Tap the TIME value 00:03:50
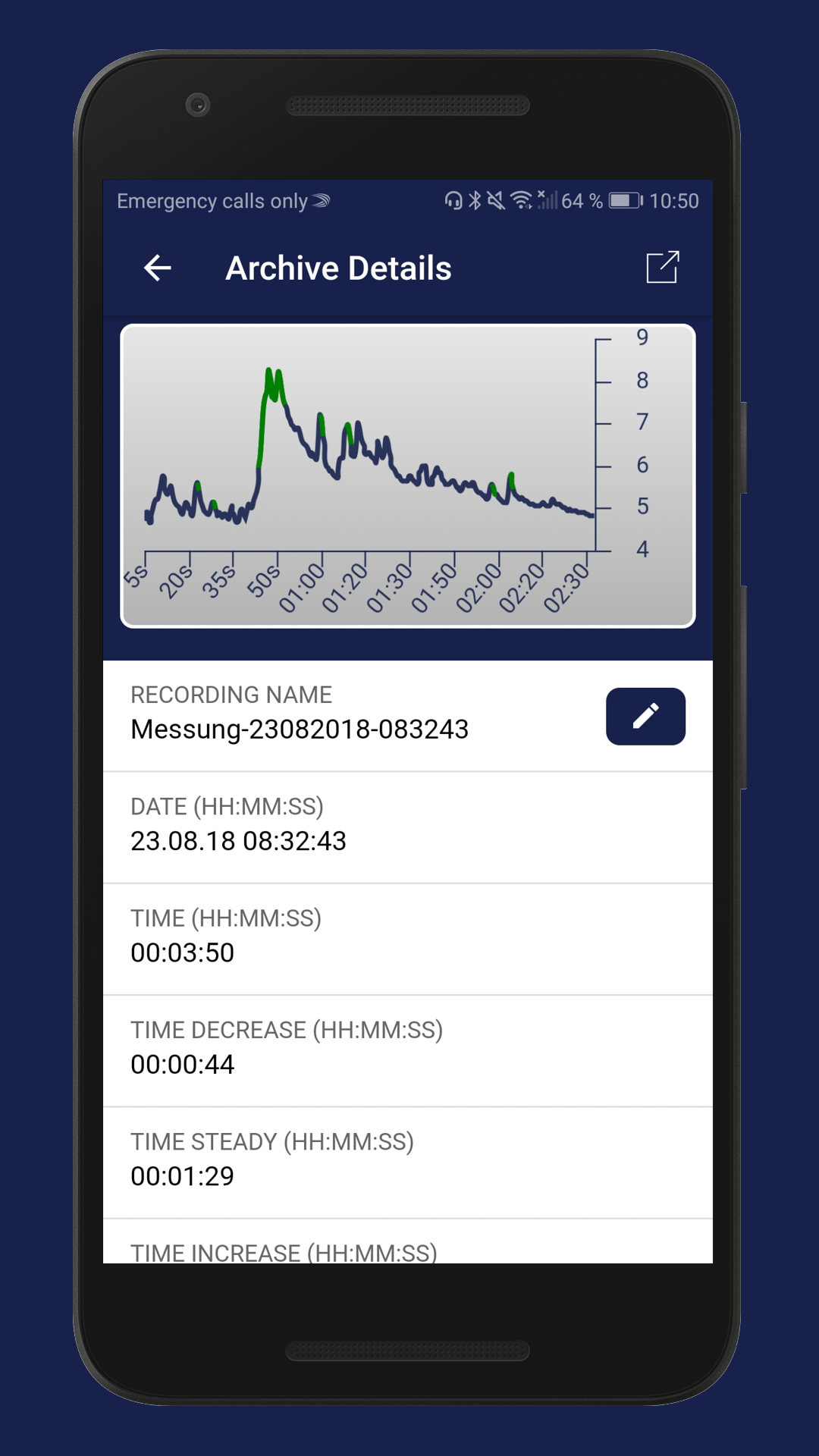This screenshot has width=819, height=1456. click(183, 952)
